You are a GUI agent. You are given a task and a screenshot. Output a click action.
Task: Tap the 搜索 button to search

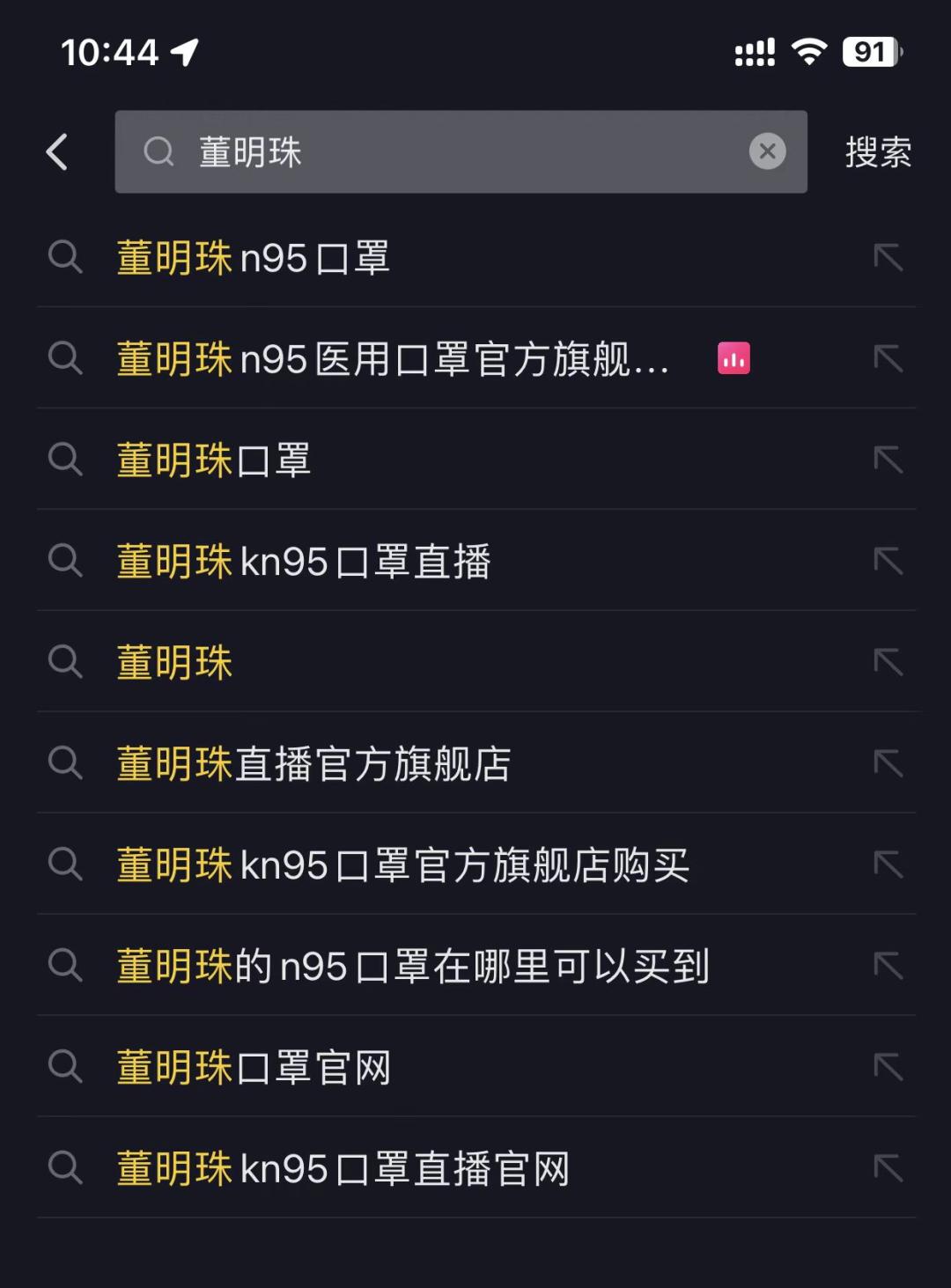[x=878, y=151]
